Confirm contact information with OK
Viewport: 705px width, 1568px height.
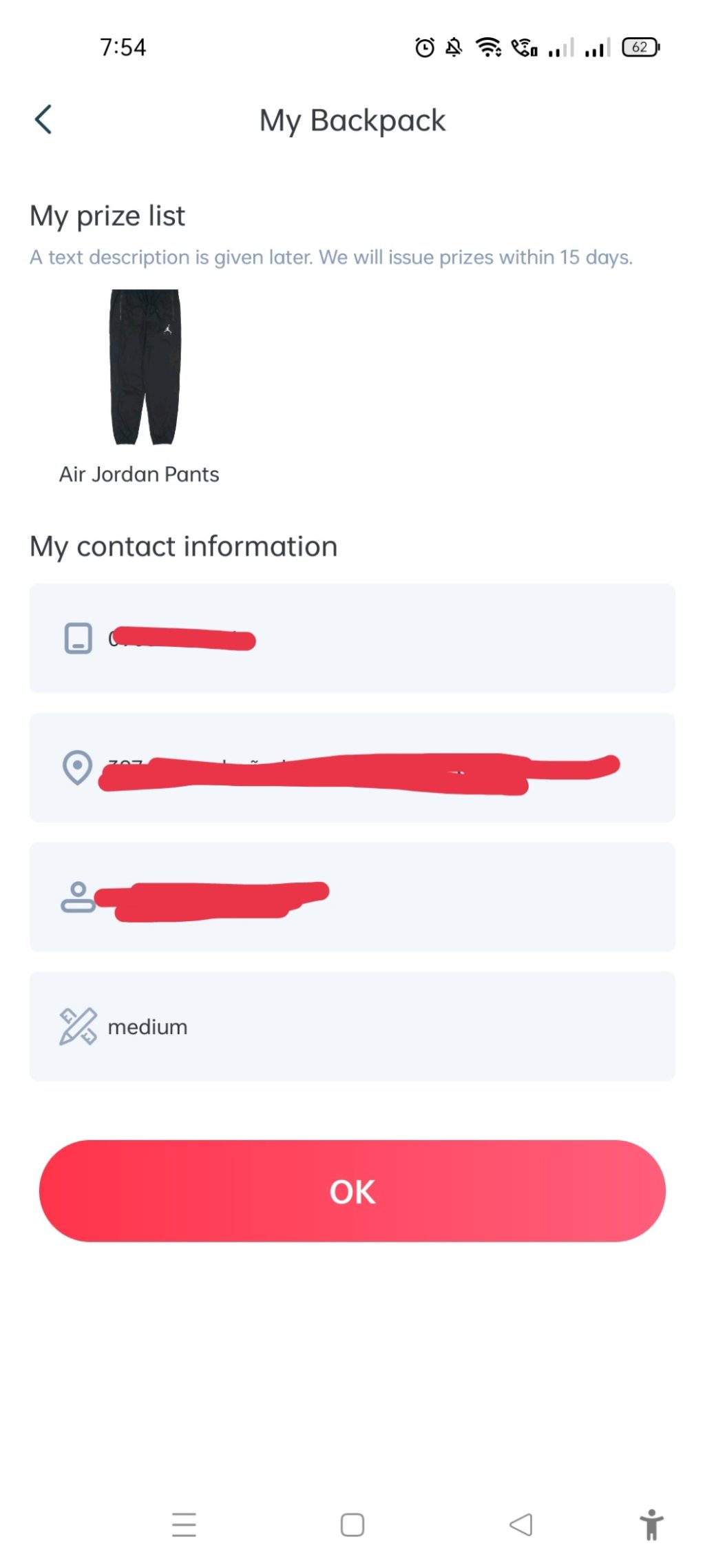[x=352, y=1191]
